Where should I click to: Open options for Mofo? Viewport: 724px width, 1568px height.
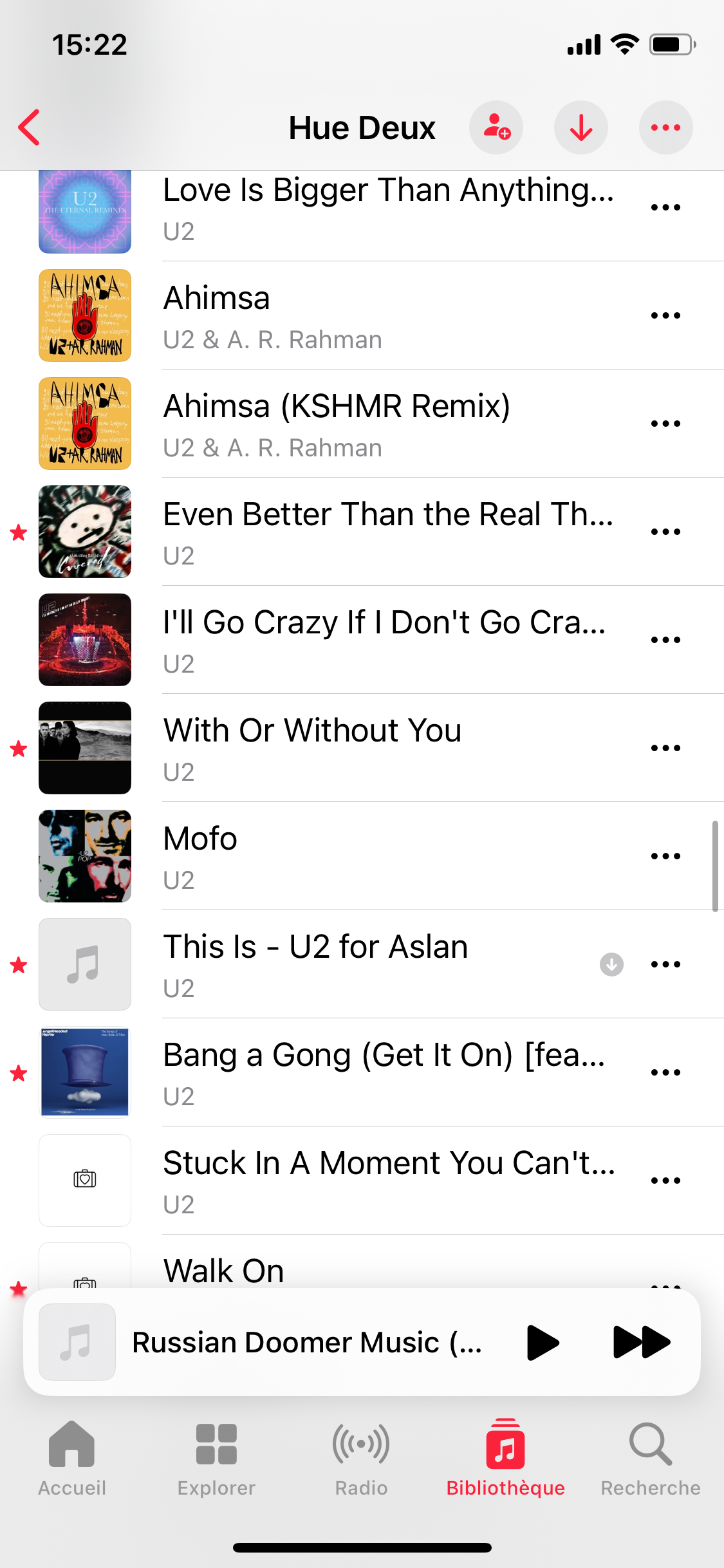665,856
